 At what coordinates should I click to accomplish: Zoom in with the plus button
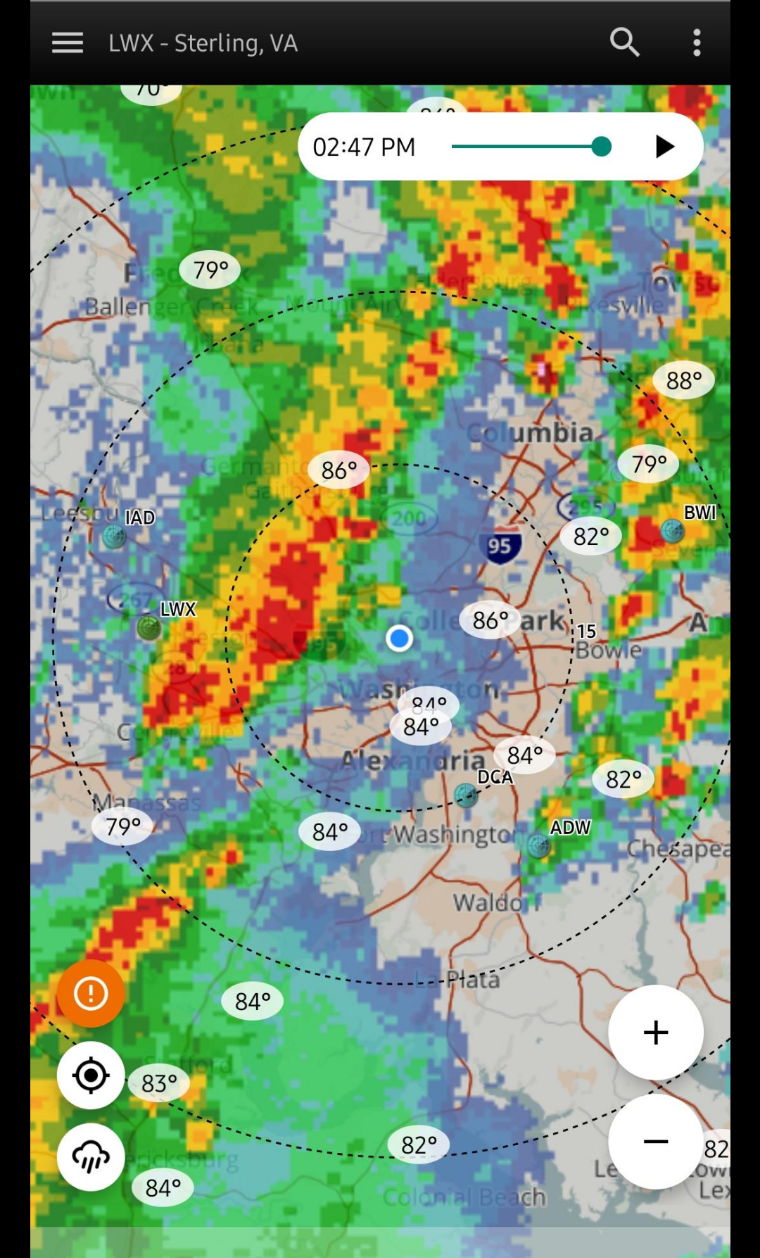pyautogui.click(x=656, y=1032)
